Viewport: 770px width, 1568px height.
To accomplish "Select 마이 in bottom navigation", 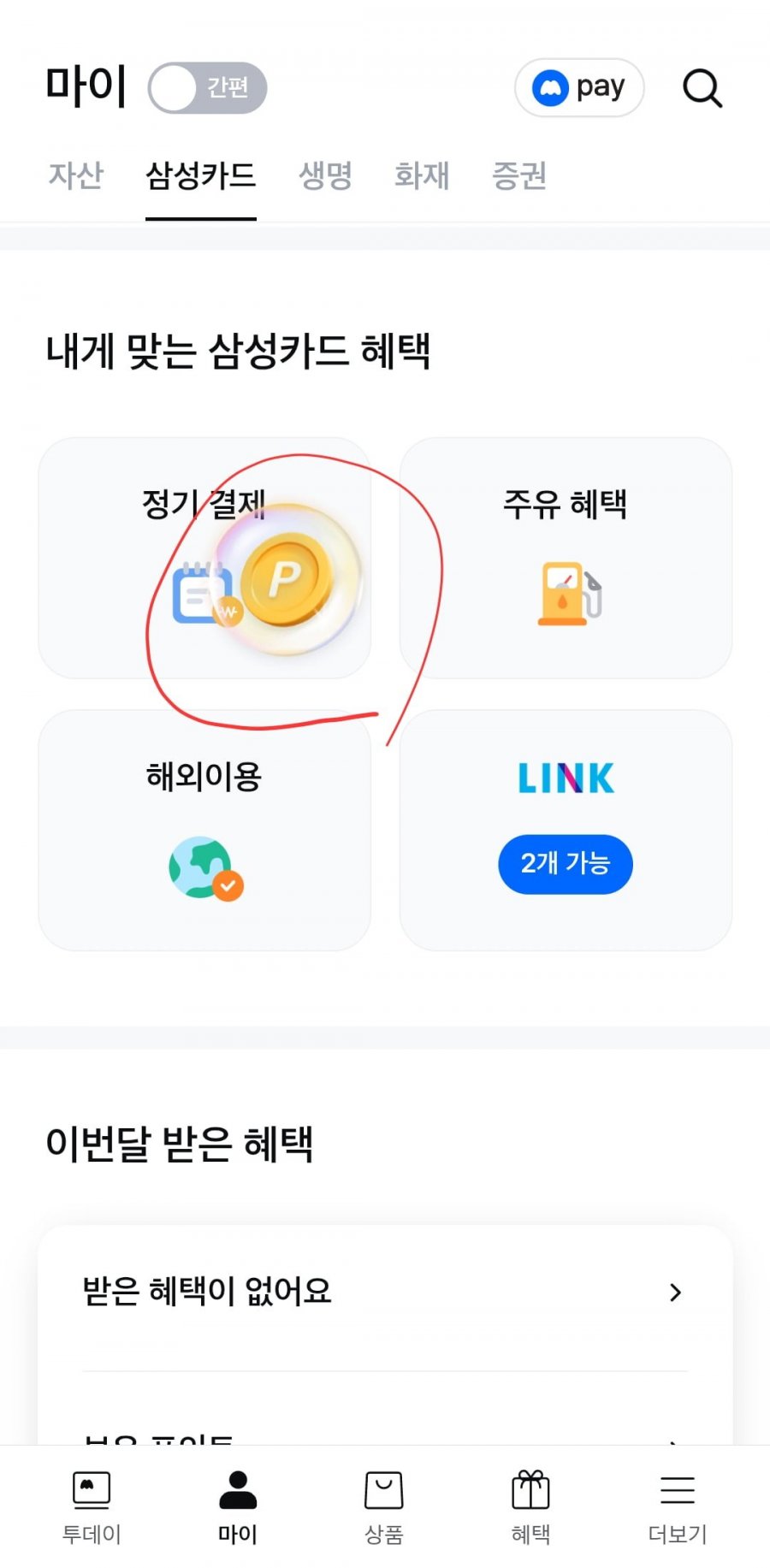I will 238,1508.
